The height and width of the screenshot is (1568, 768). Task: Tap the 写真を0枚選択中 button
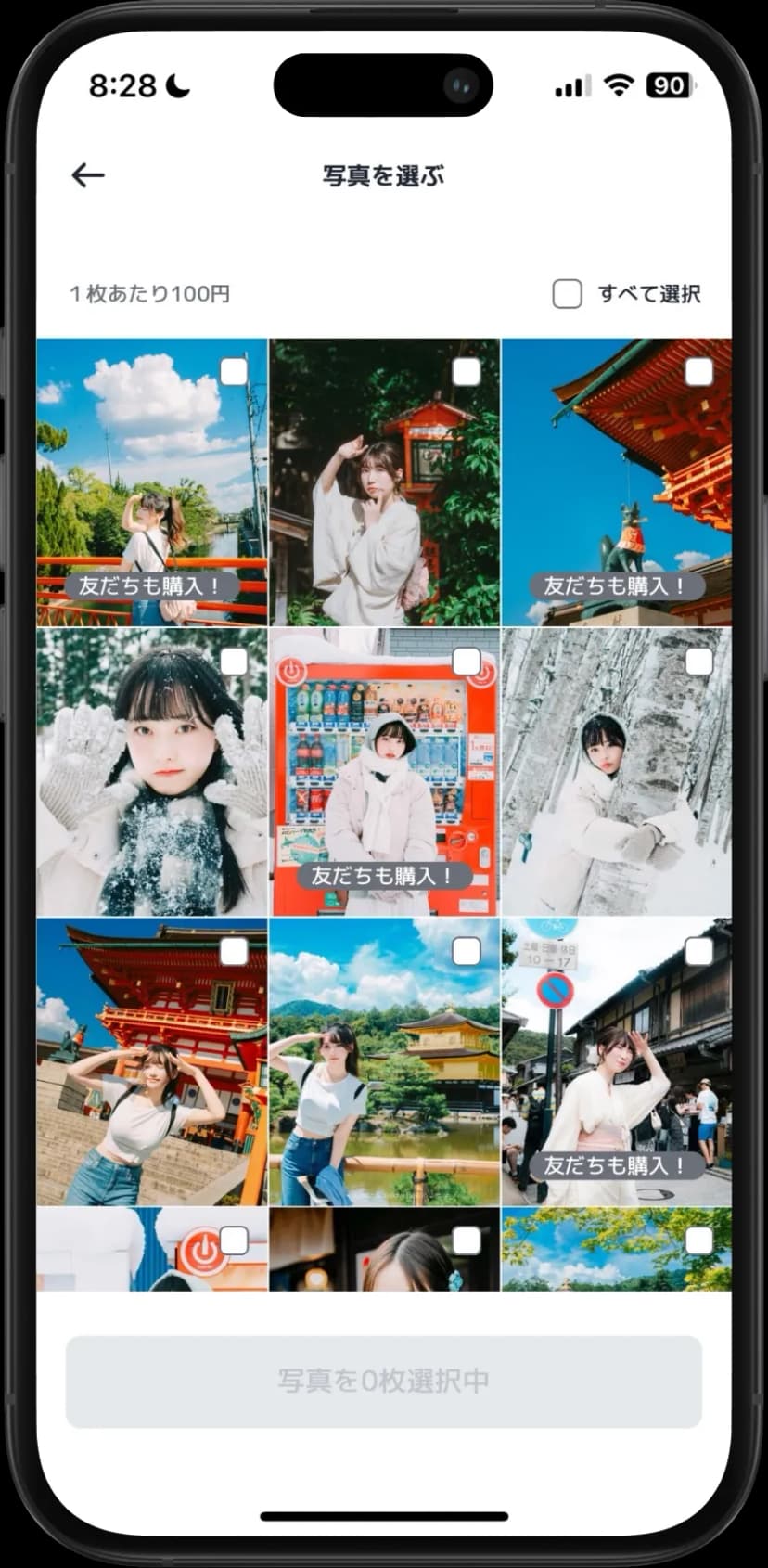click(x=383, y=1382)
